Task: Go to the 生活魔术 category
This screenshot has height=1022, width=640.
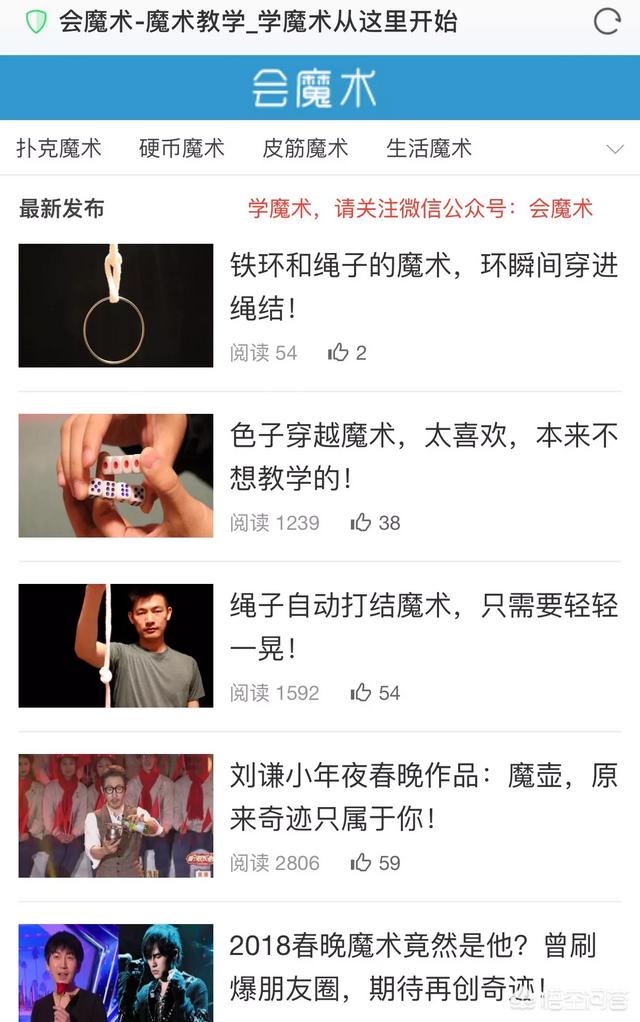Action: click(x=429, y=148)
